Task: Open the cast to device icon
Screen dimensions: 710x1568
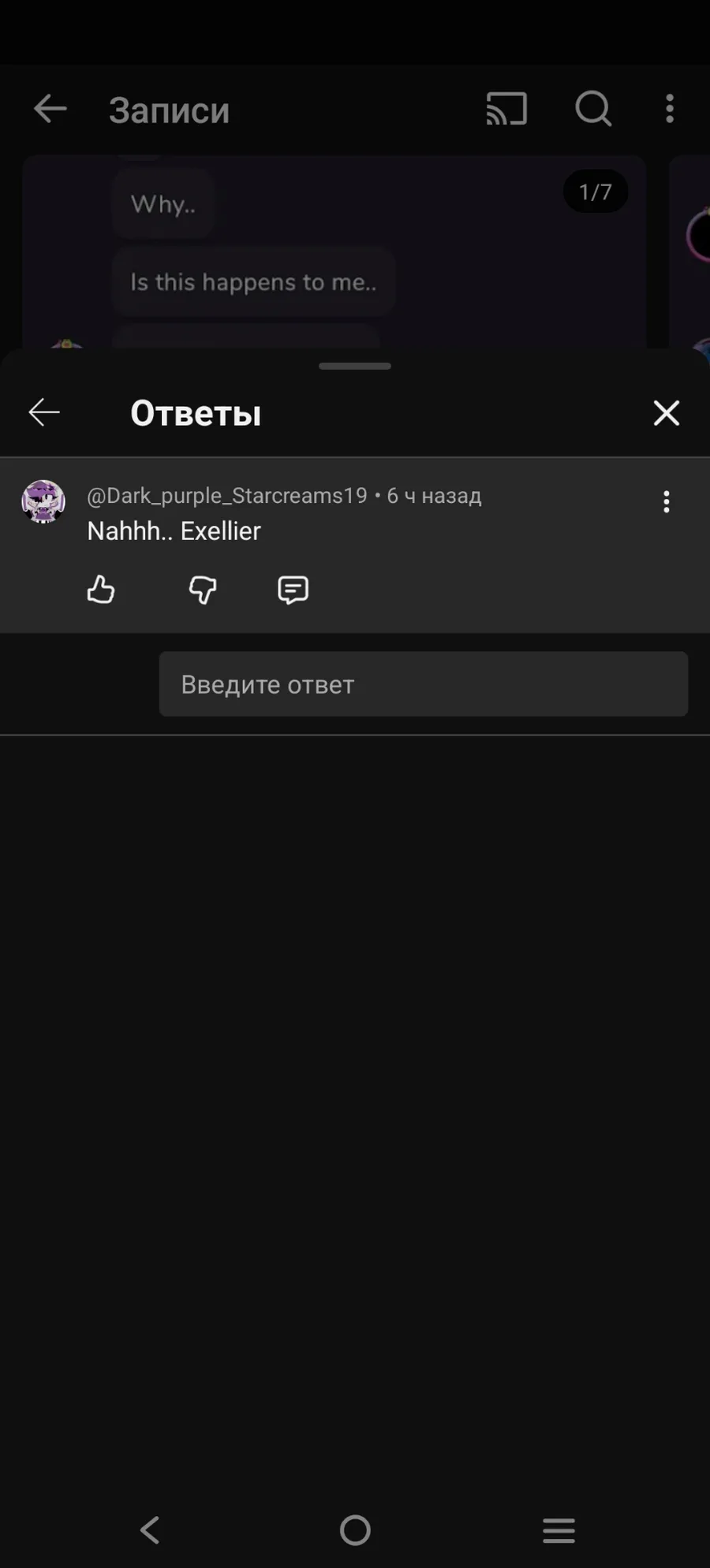Action: click(506, 109)
